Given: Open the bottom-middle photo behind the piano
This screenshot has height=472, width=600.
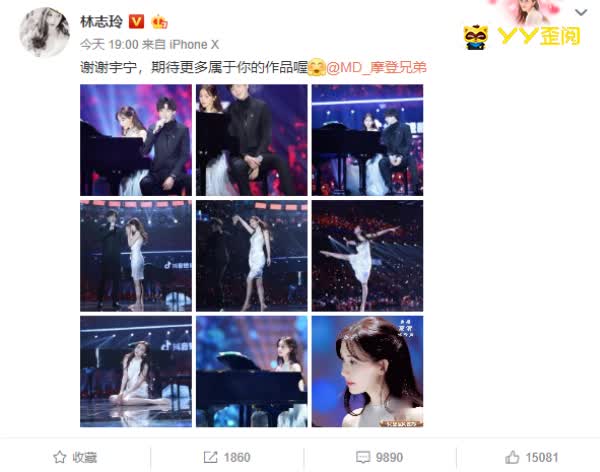Looking at the screenshot, I should coord(251,371).
